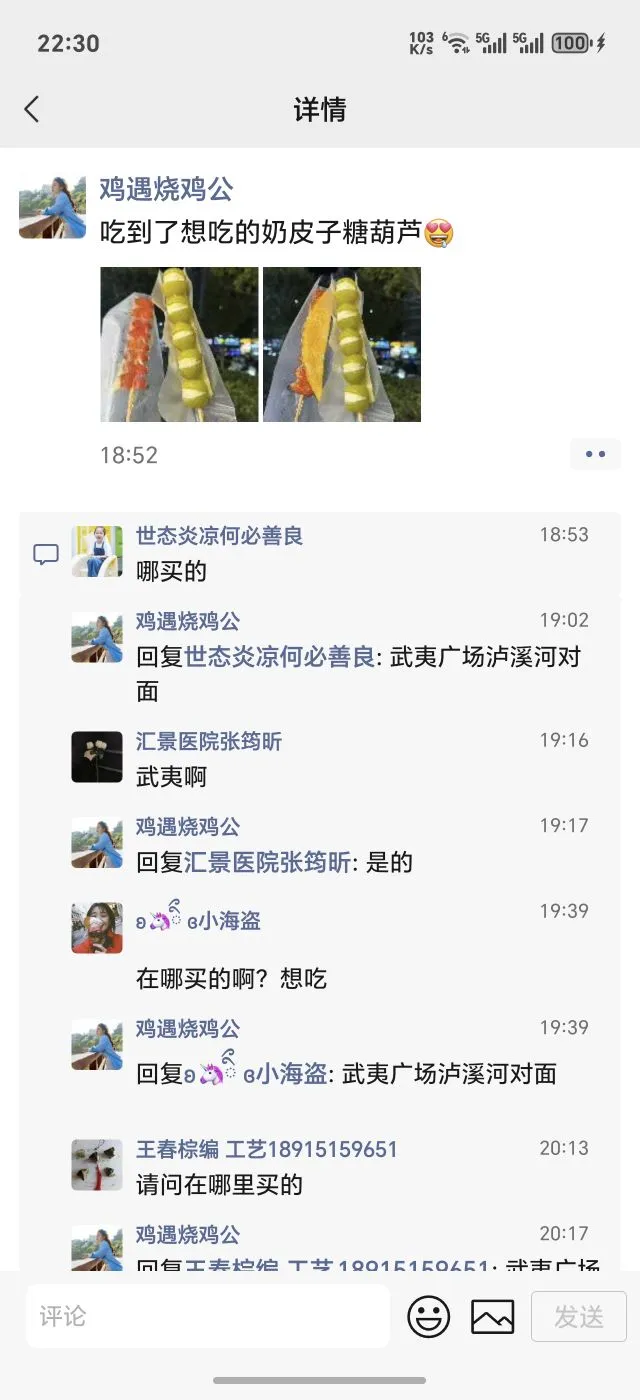Open 世态炎凉何必善良's avatar
The image size is (640, 1400).
pos(97,552)
